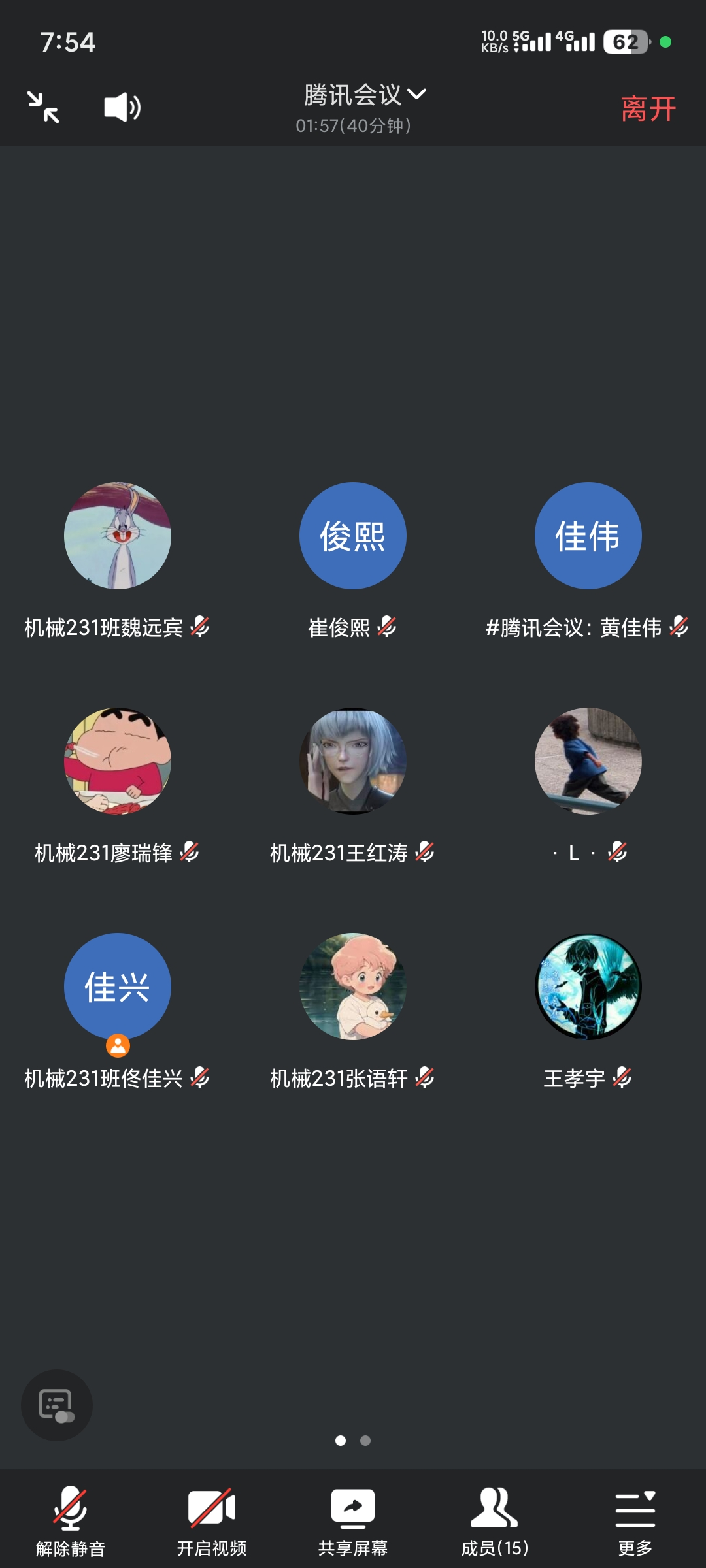Leave the meeting via 离开
This screenshot has width=706, height=1568.
[648, 108]
